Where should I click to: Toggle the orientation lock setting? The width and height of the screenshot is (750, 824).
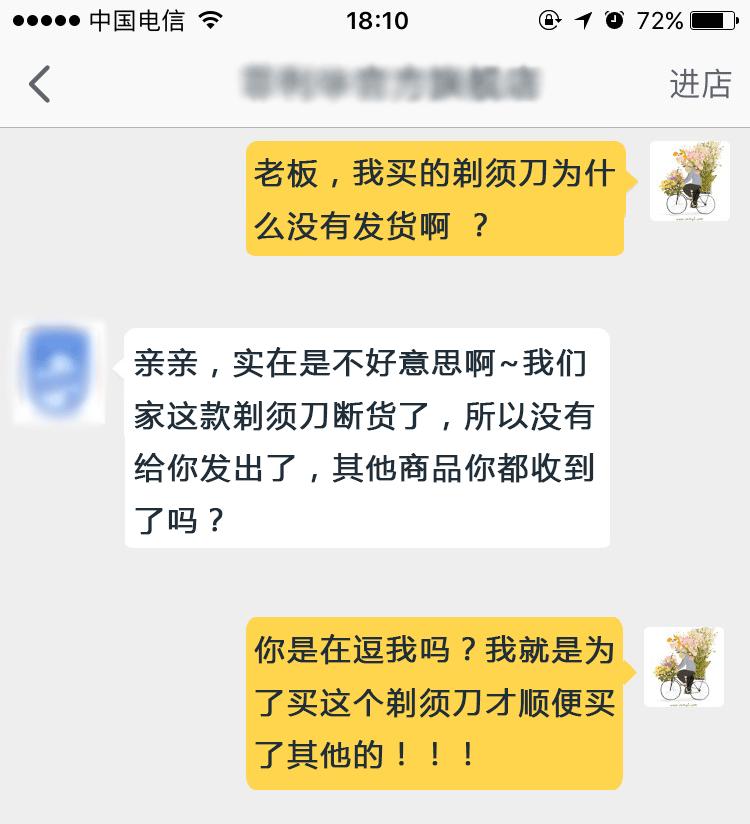click(551, 18)
